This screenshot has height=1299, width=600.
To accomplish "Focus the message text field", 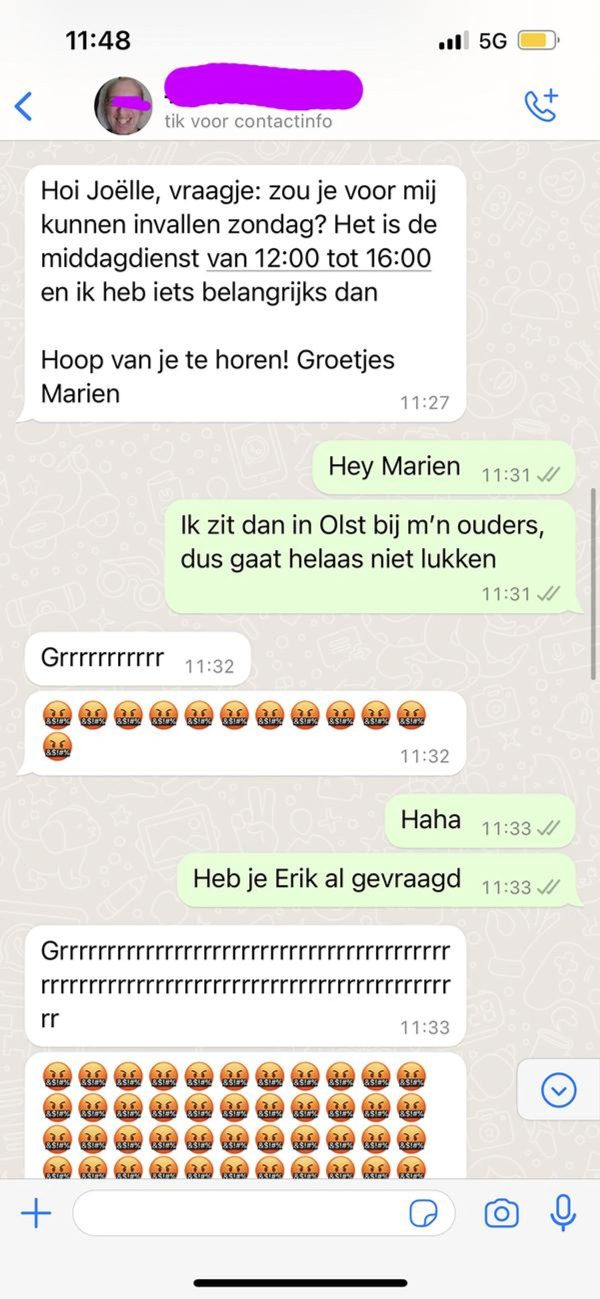I will [240, 1214].
